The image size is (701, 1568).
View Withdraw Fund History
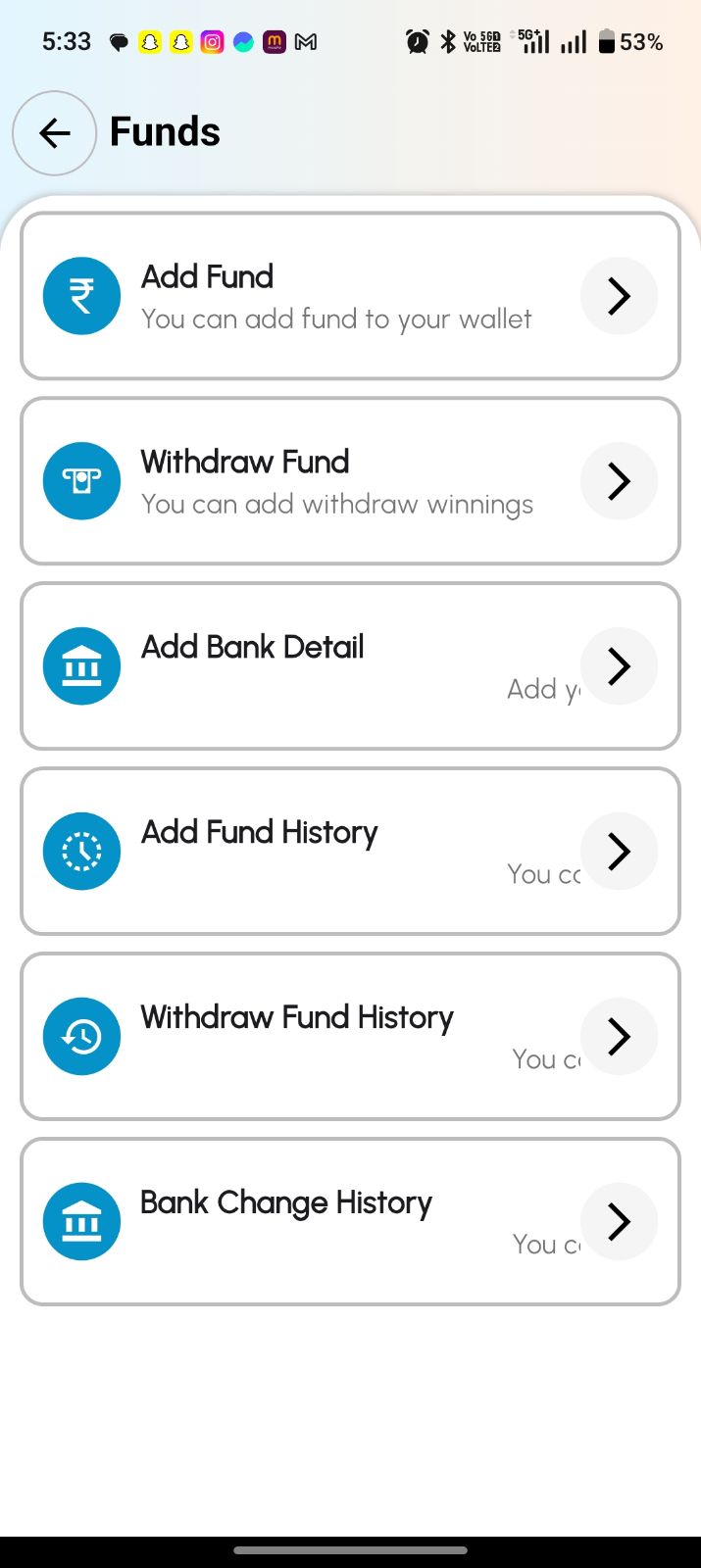(350, 1036)
